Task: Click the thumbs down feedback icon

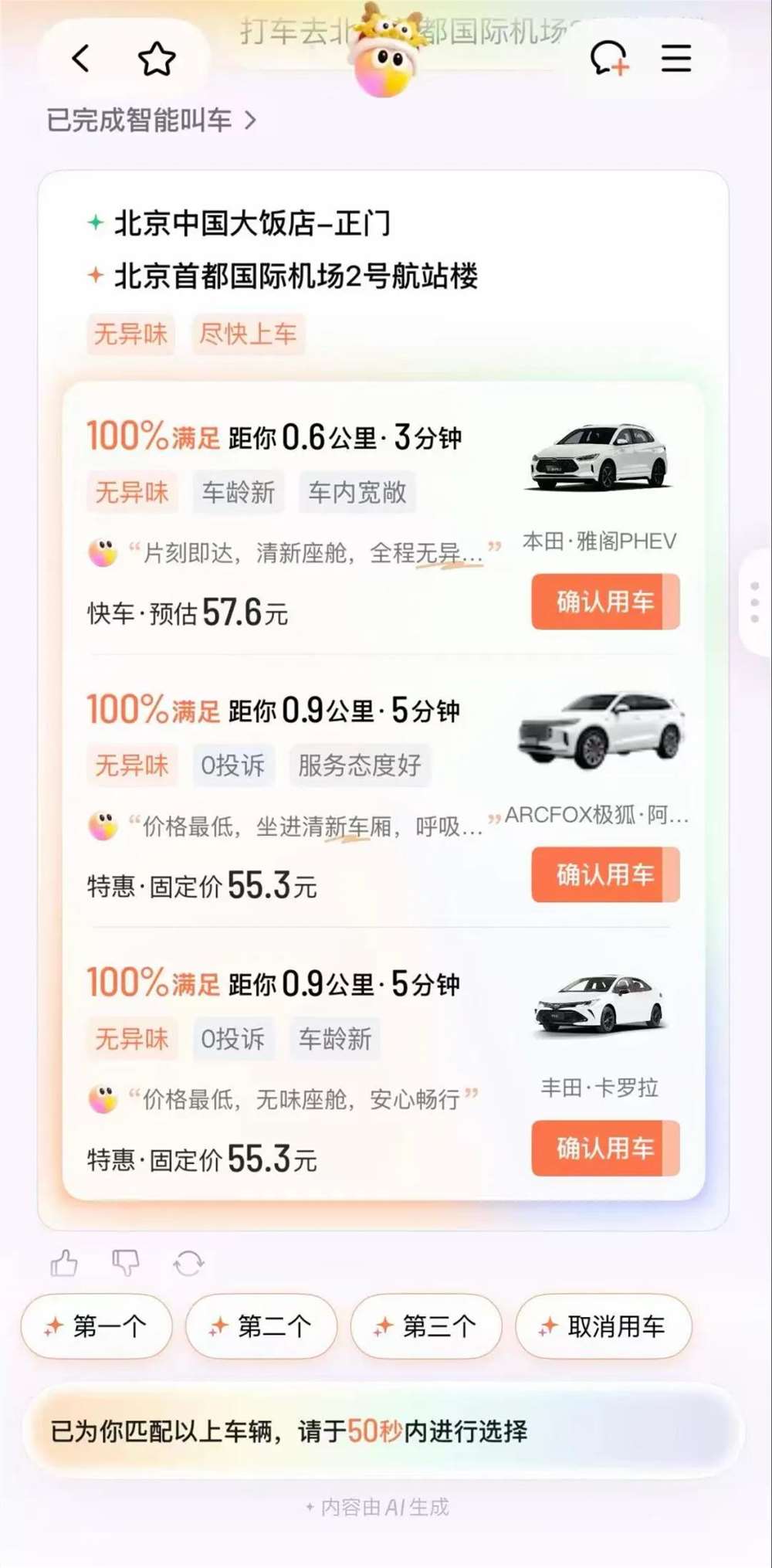Action: [x=126, y=1262]
